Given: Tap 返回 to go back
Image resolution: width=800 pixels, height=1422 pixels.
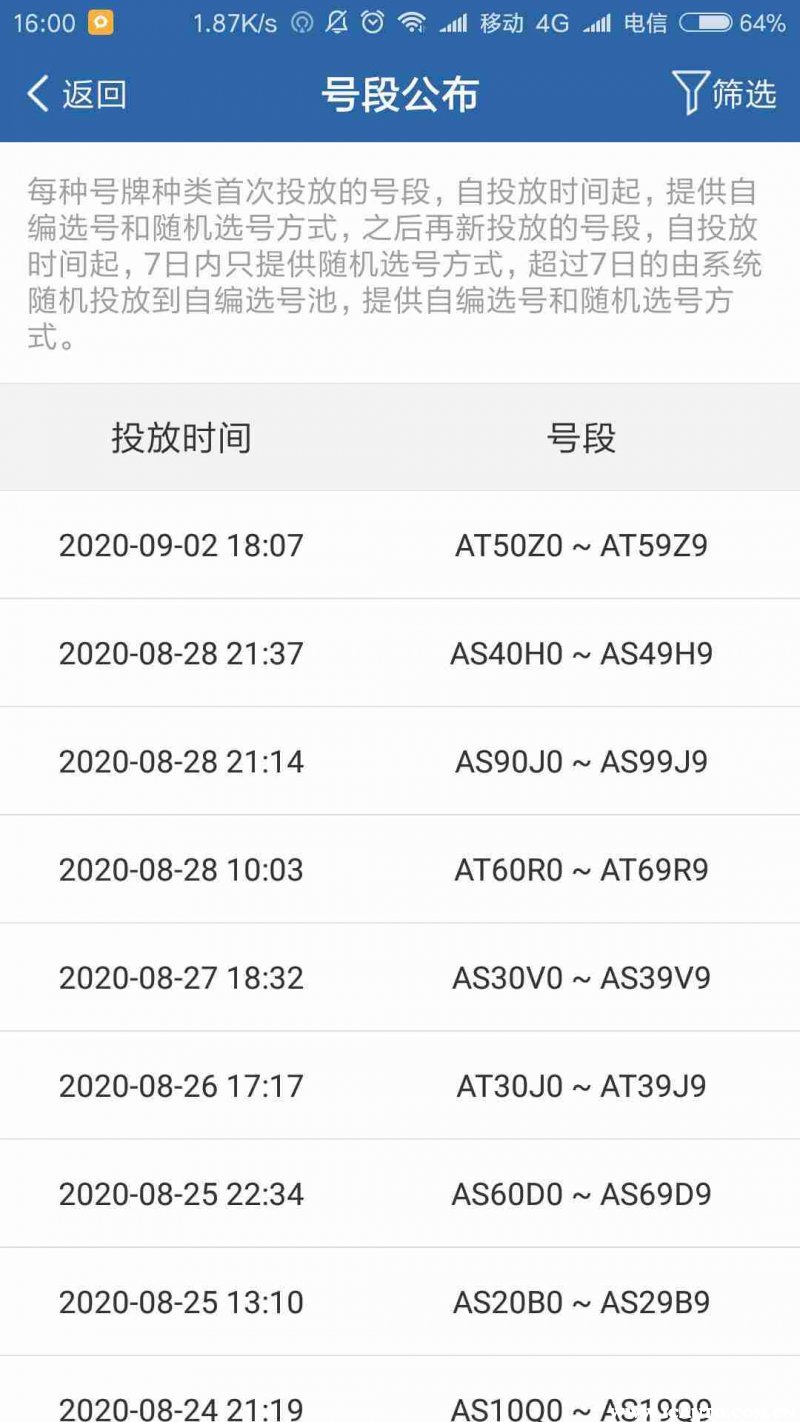Looking at the screenshot, I should click(76, 94).
